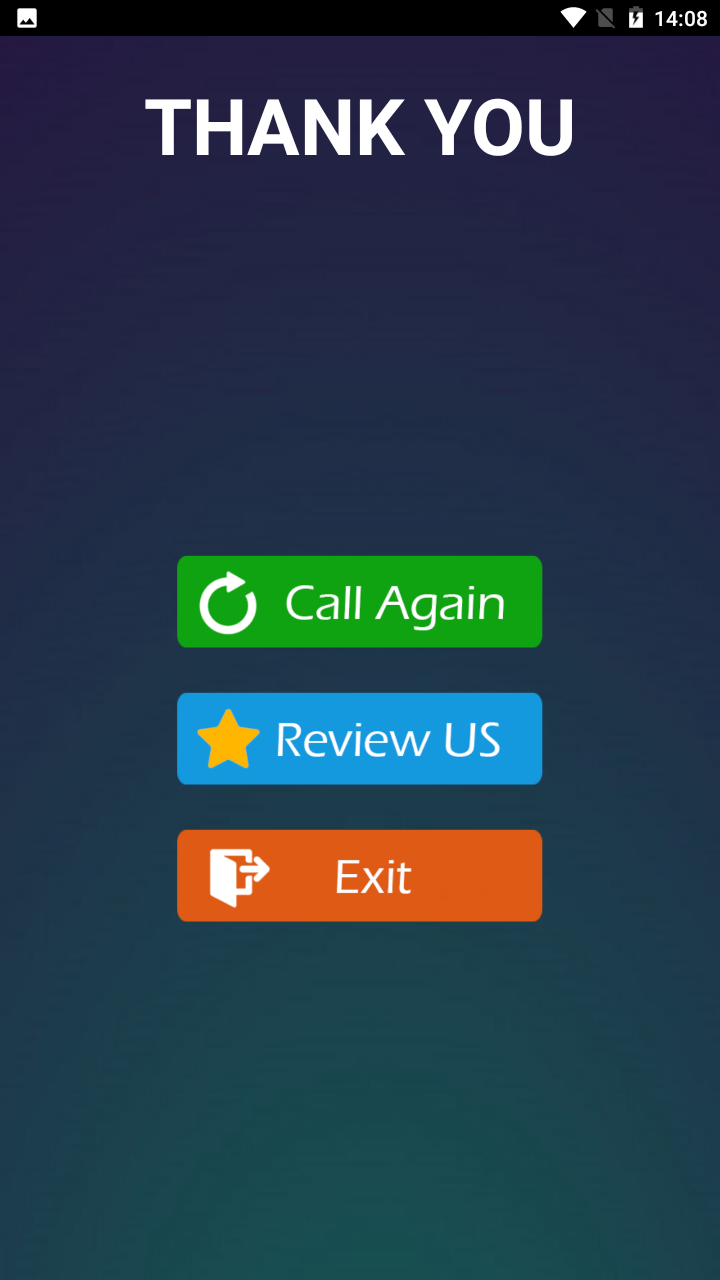Click the SIM/network indicator in the status bar

608,17
